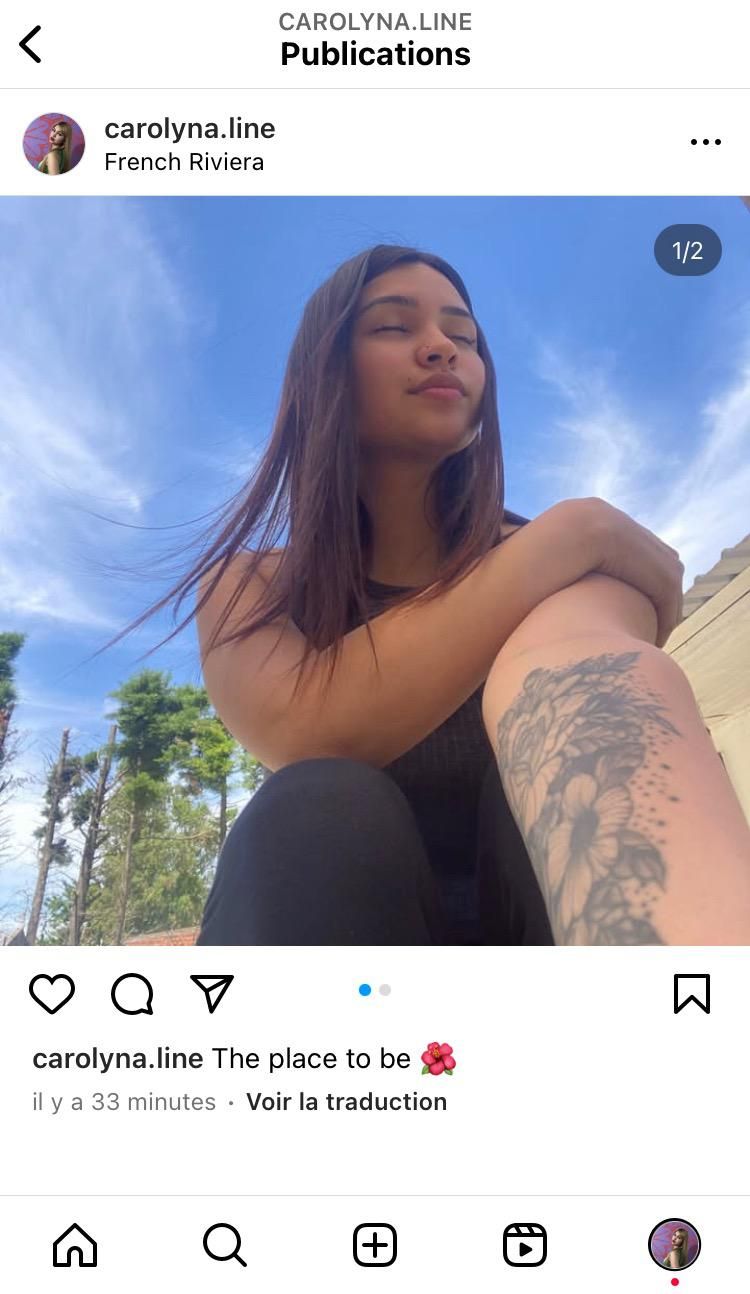
Task: Save the post with the bookmark icon
Action: click(x=692, y=994)
